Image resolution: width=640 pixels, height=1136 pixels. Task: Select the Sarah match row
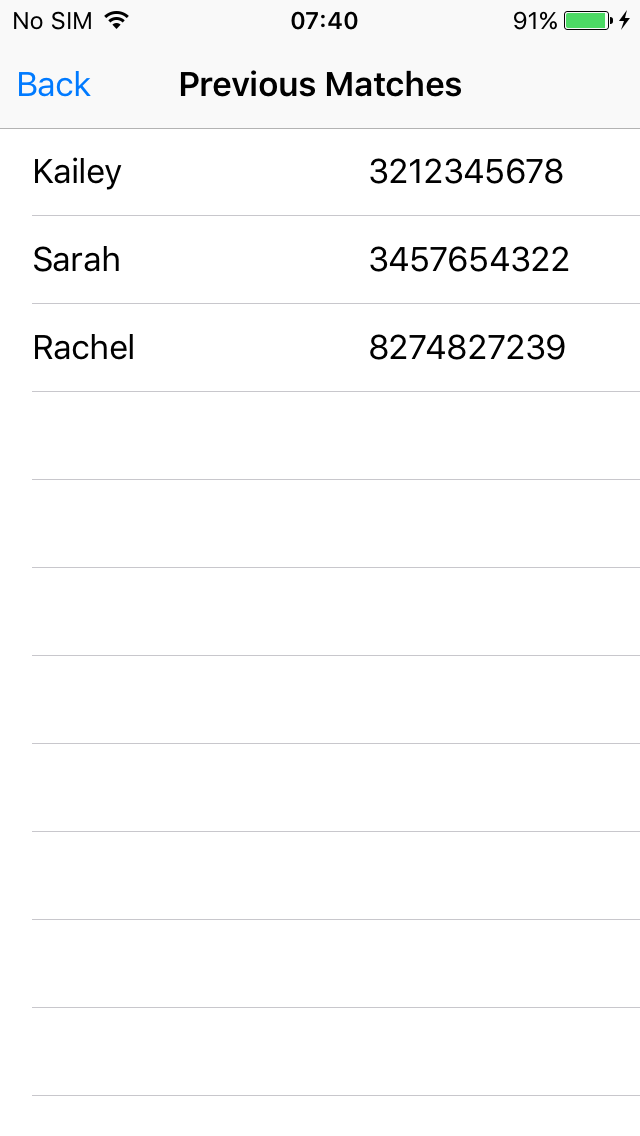[x=320, y=260]
